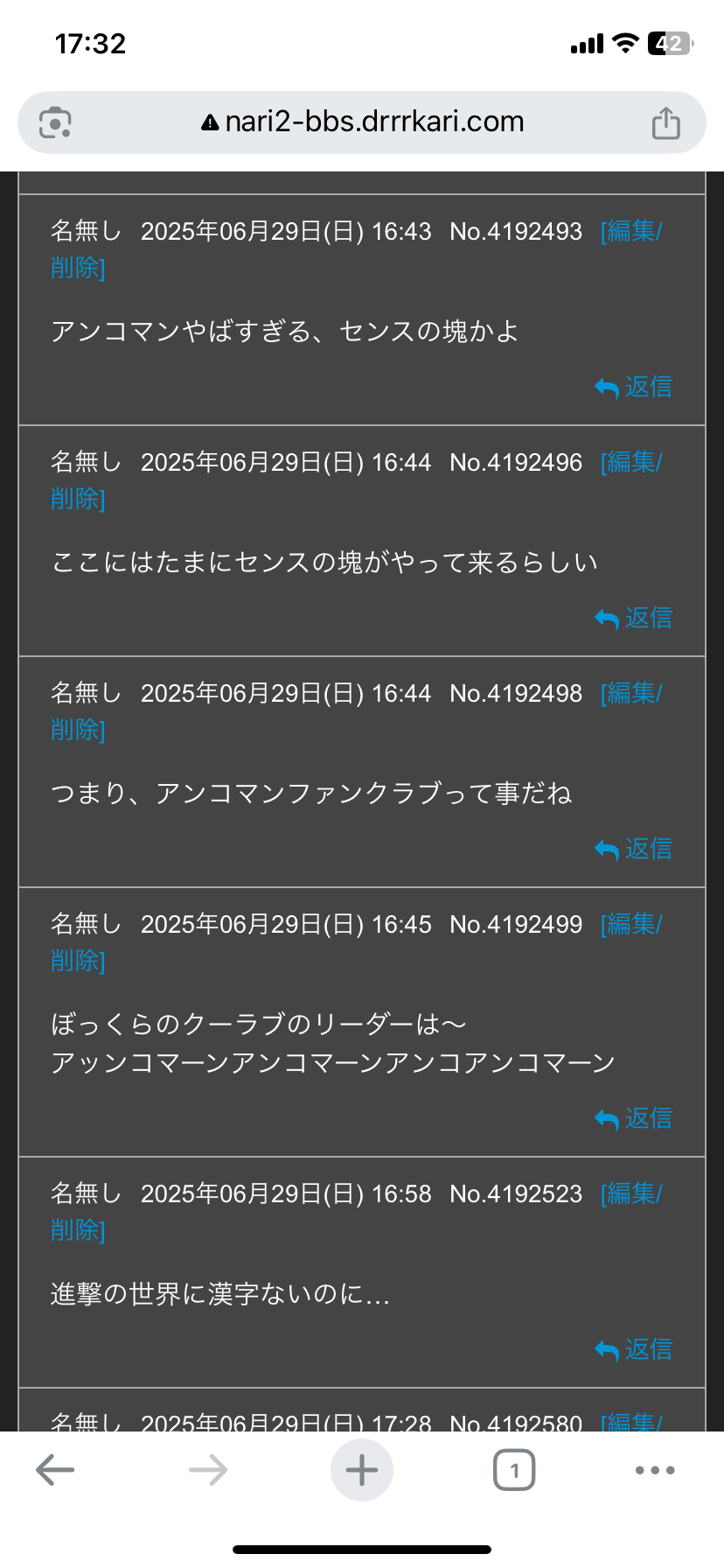Open edit/delete link for post No.4192523
Screen dimensions: 724x1568
(631, 1193)
